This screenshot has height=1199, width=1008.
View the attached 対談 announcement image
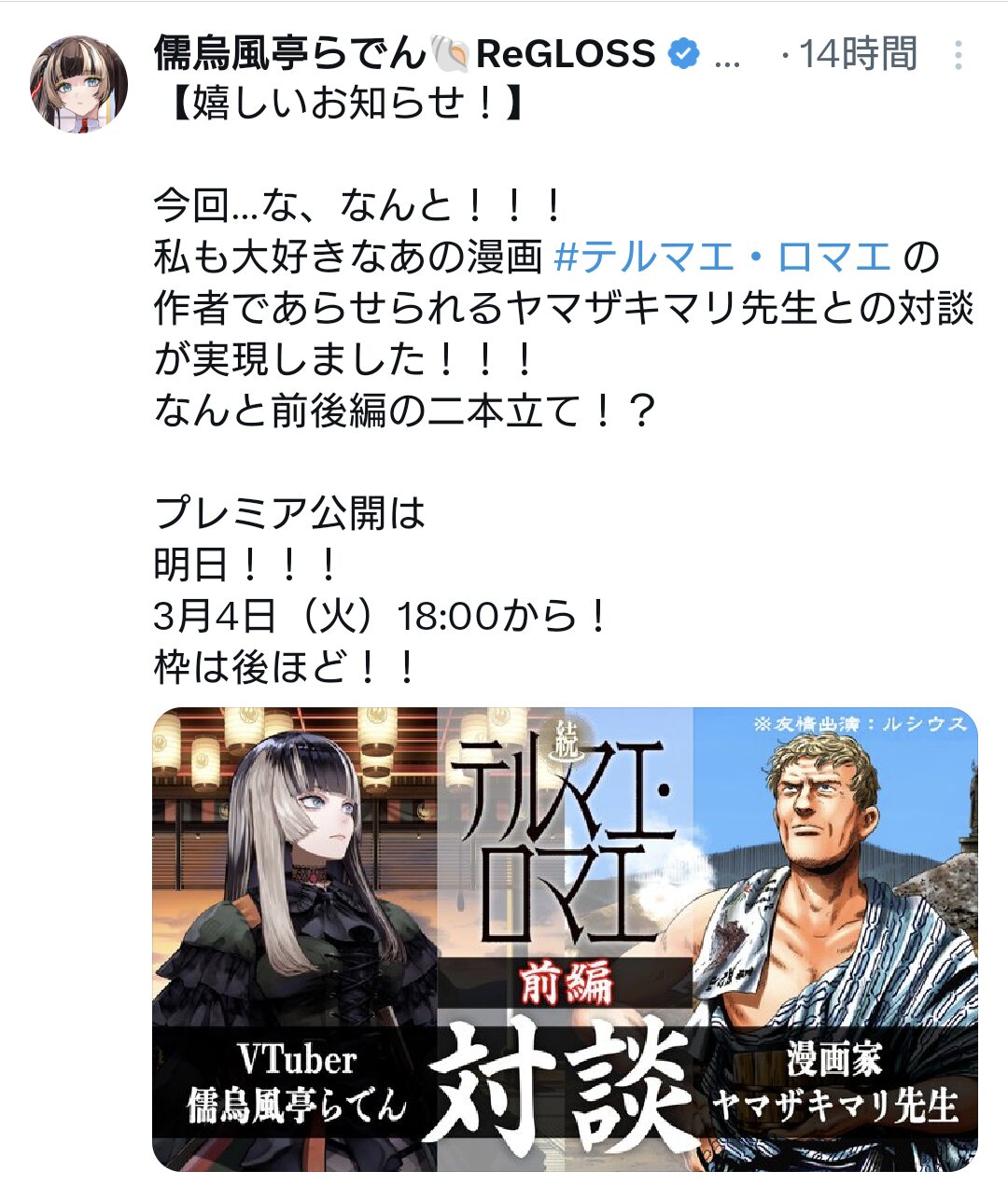point(565,938)
